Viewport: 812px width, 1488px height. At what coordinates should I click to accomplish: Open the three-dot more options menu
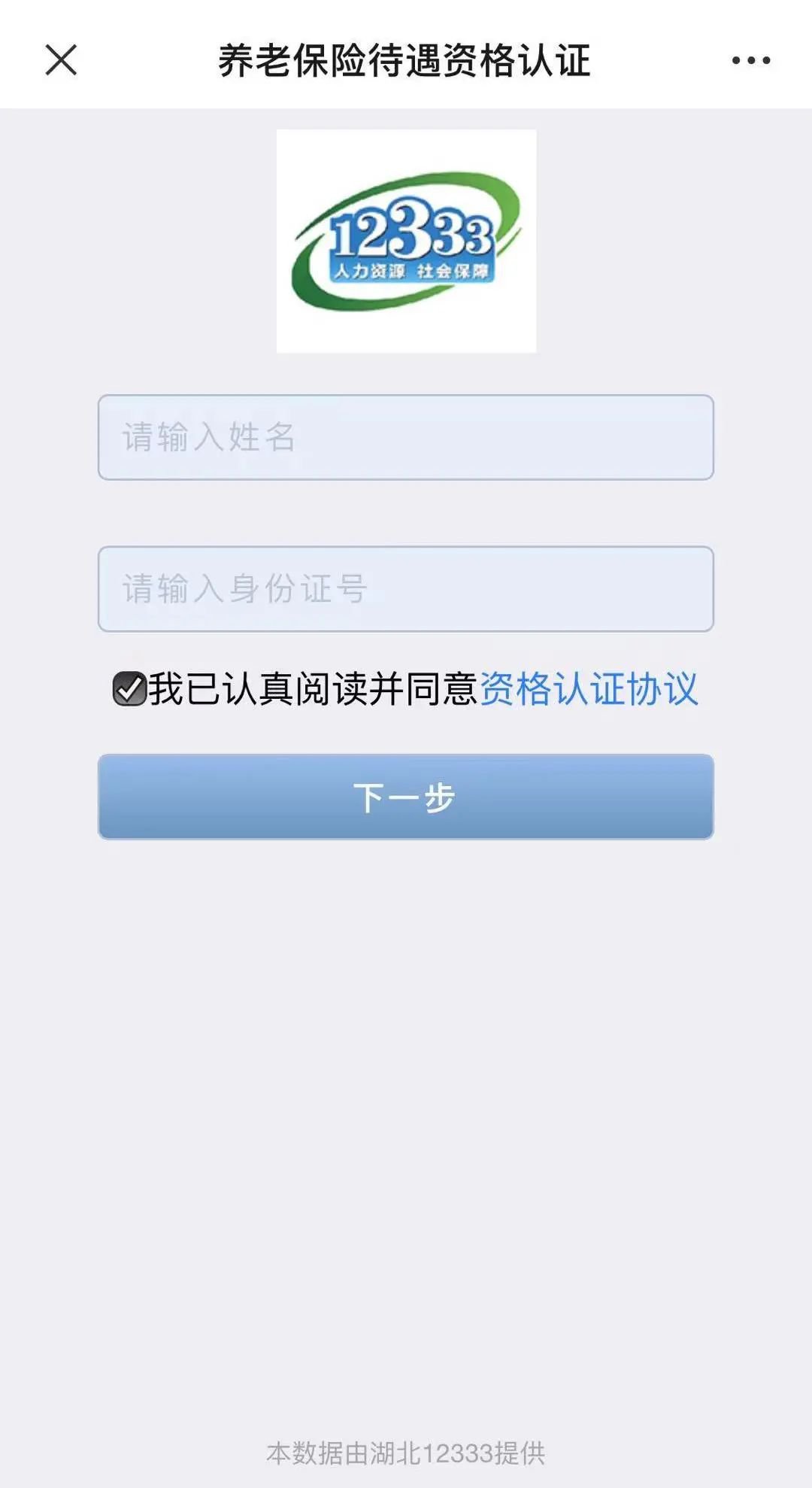pos(750,60)
